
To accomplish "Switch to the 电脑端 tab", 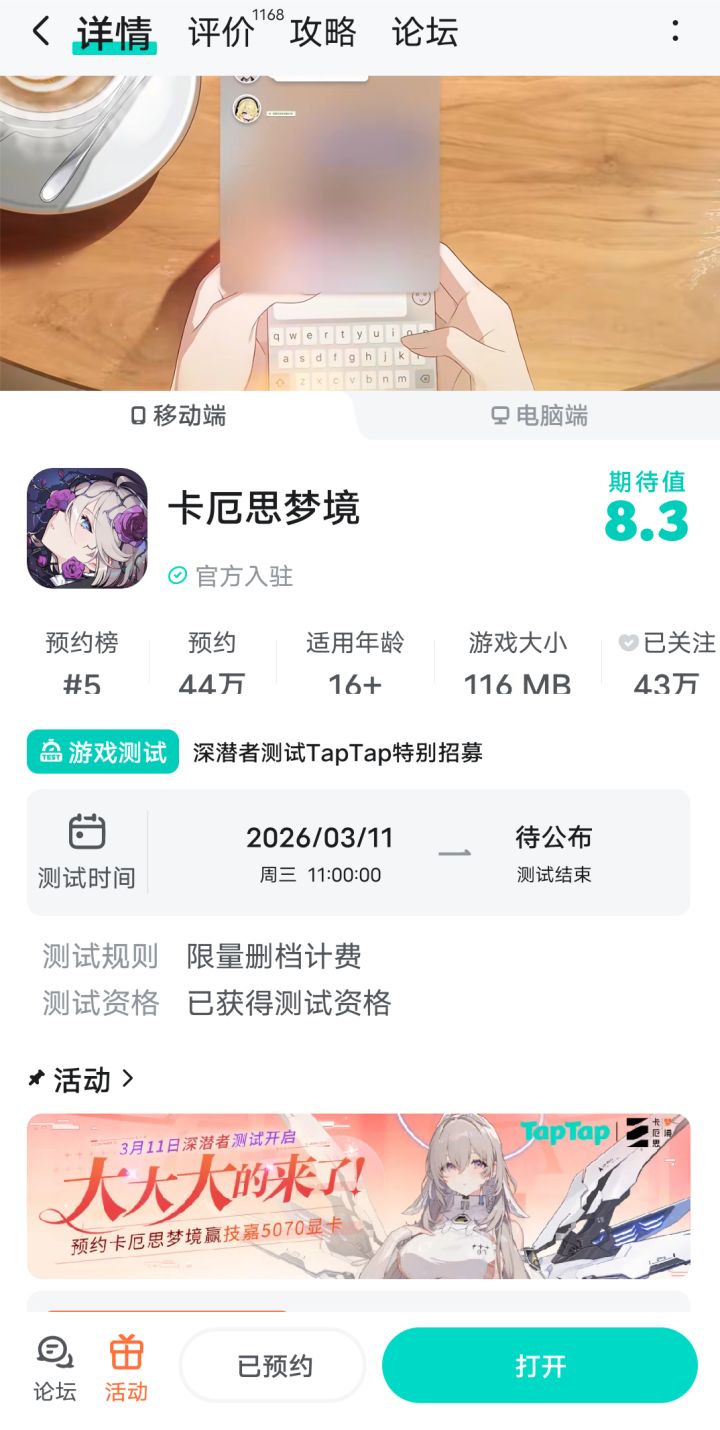I will (540, 416).
